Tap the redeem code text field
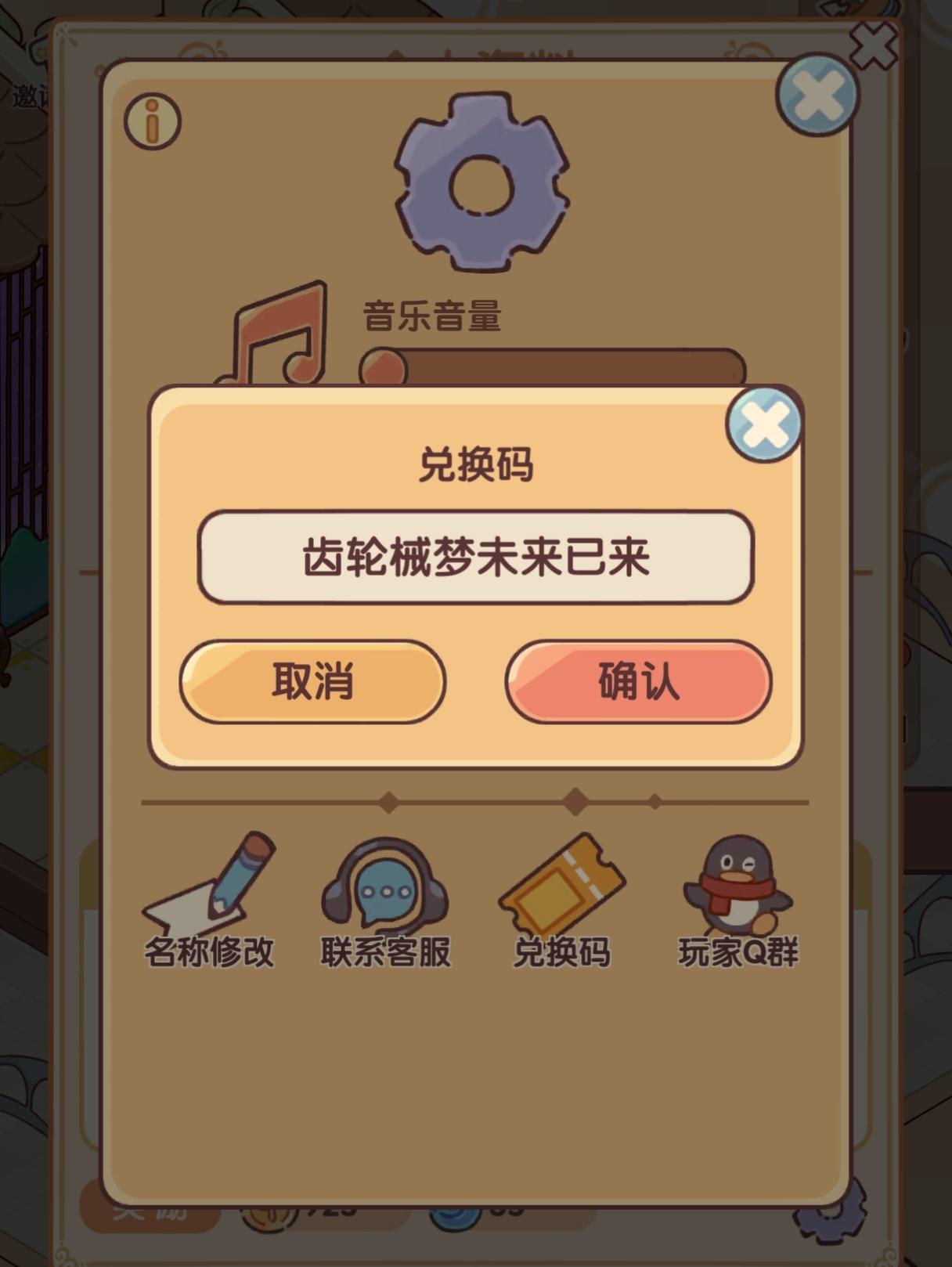Viewport: 952px width, 1267px height. point(475,557)
